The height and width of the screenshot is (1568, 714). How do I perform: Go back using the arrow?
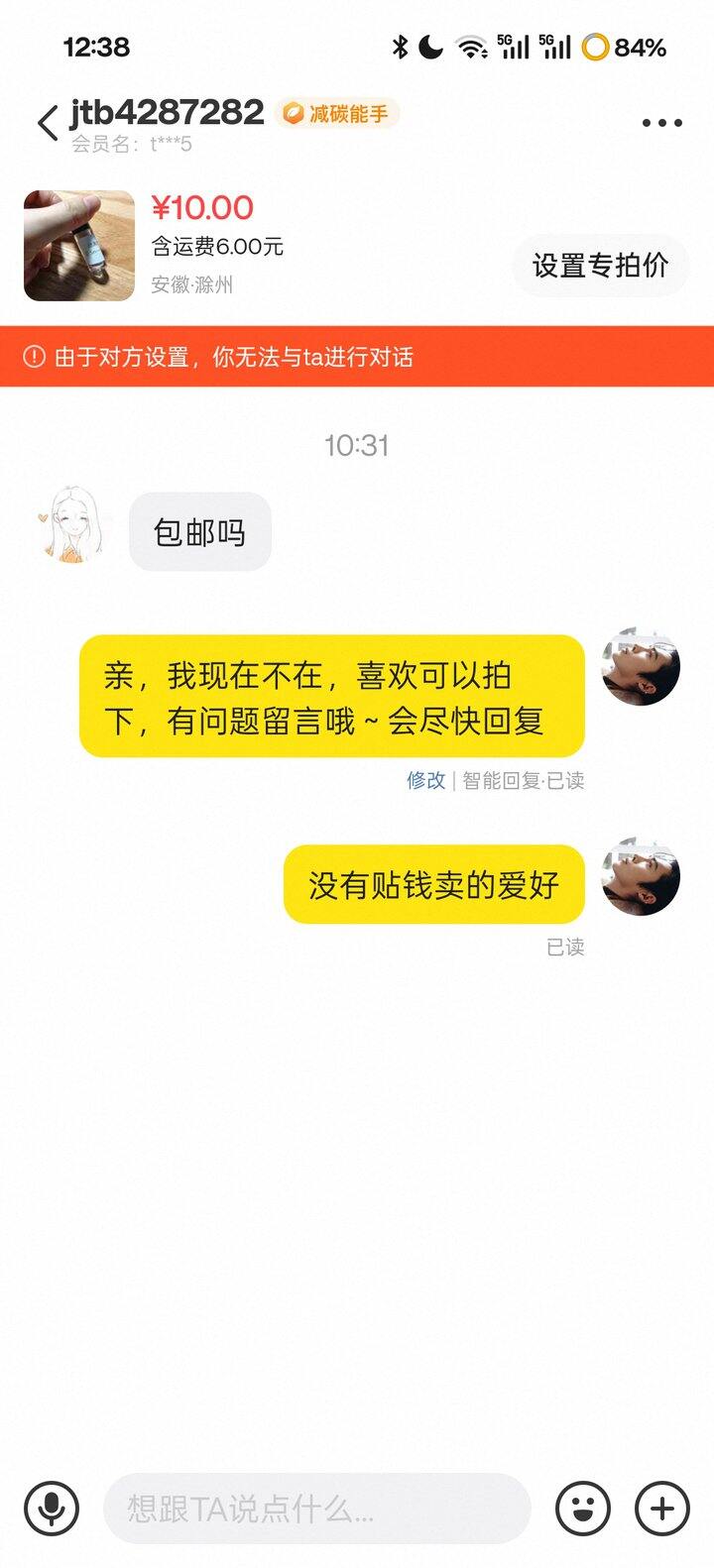(x=48, y=125)
